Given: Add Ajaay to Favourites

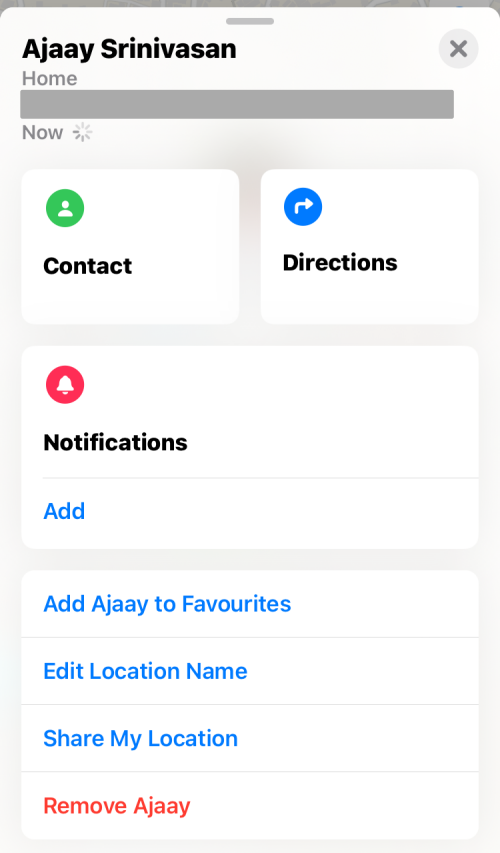Looking at the screenshot, I should 250,604.
